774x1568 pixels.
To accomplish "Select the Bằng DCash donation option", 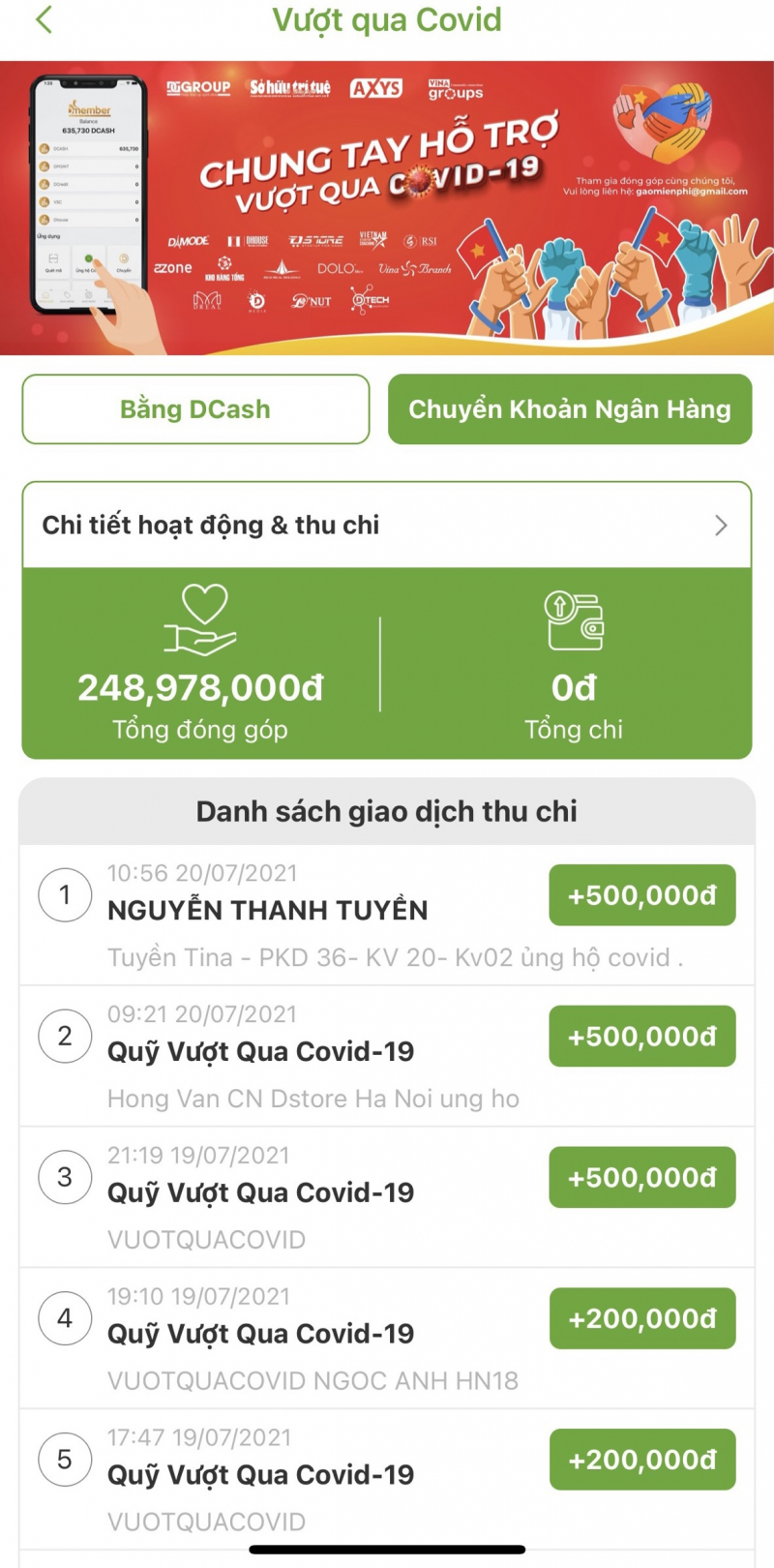I will [195, 409].
